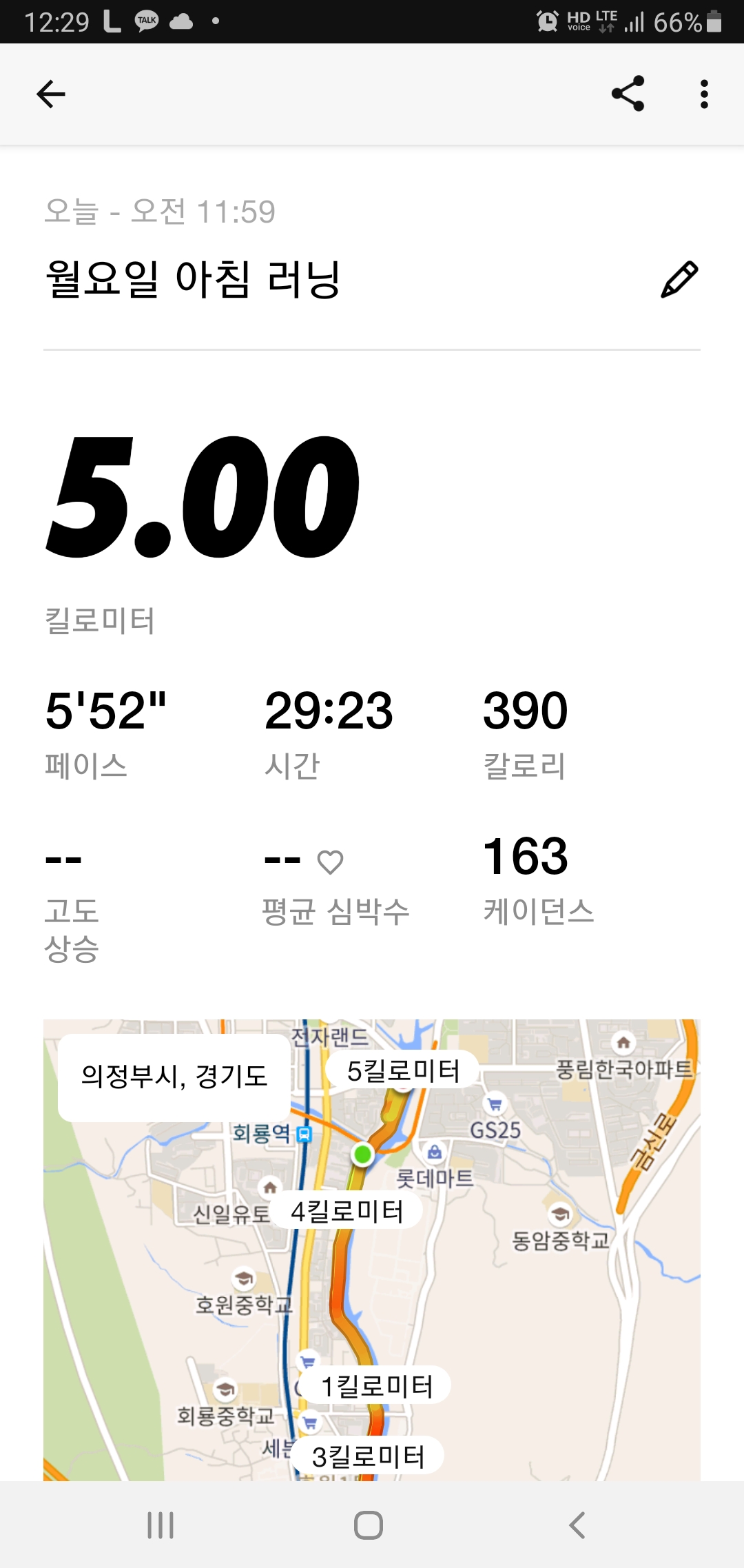Edit the run title with pencil icon
The image size is (744, 1568).
(679, 279)
